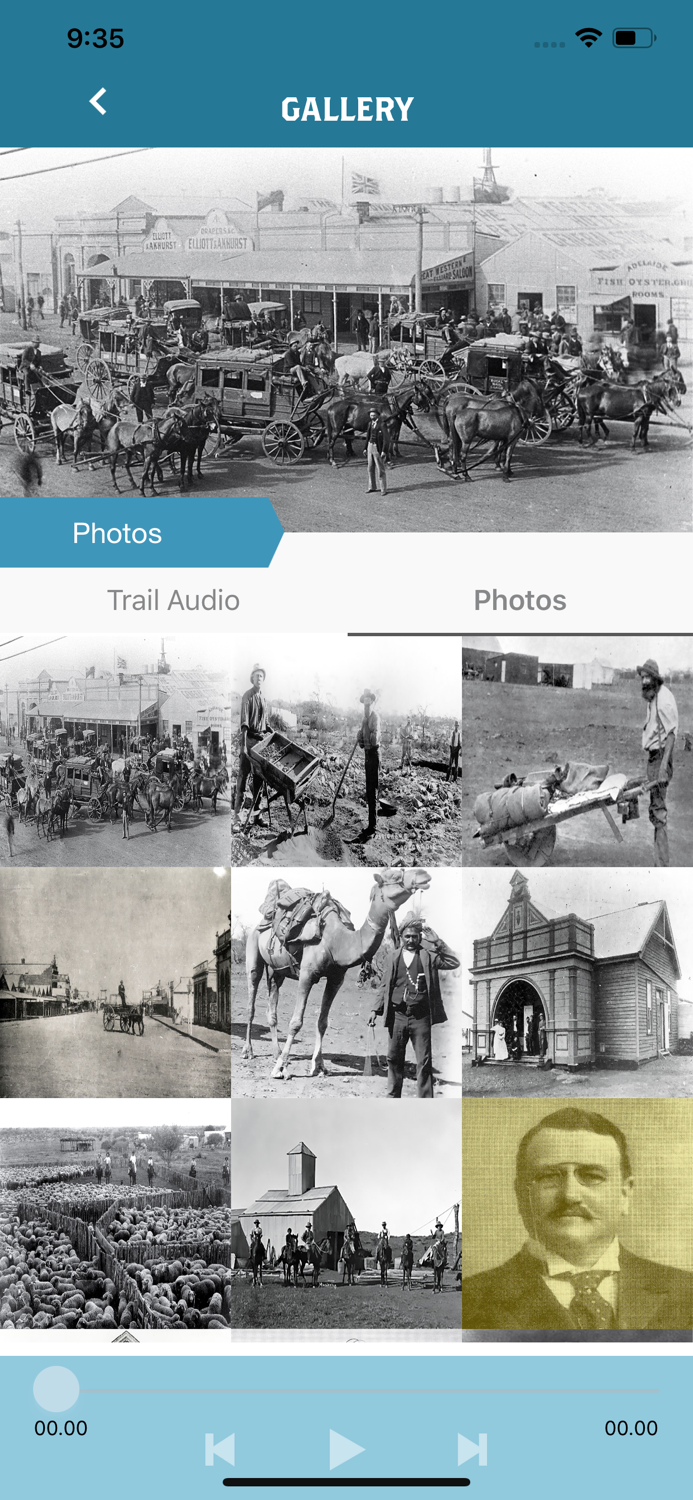This screenshot has width=693, height=1500.
Task: Switch to the Trail Audio tab
Action: (173, 600)
